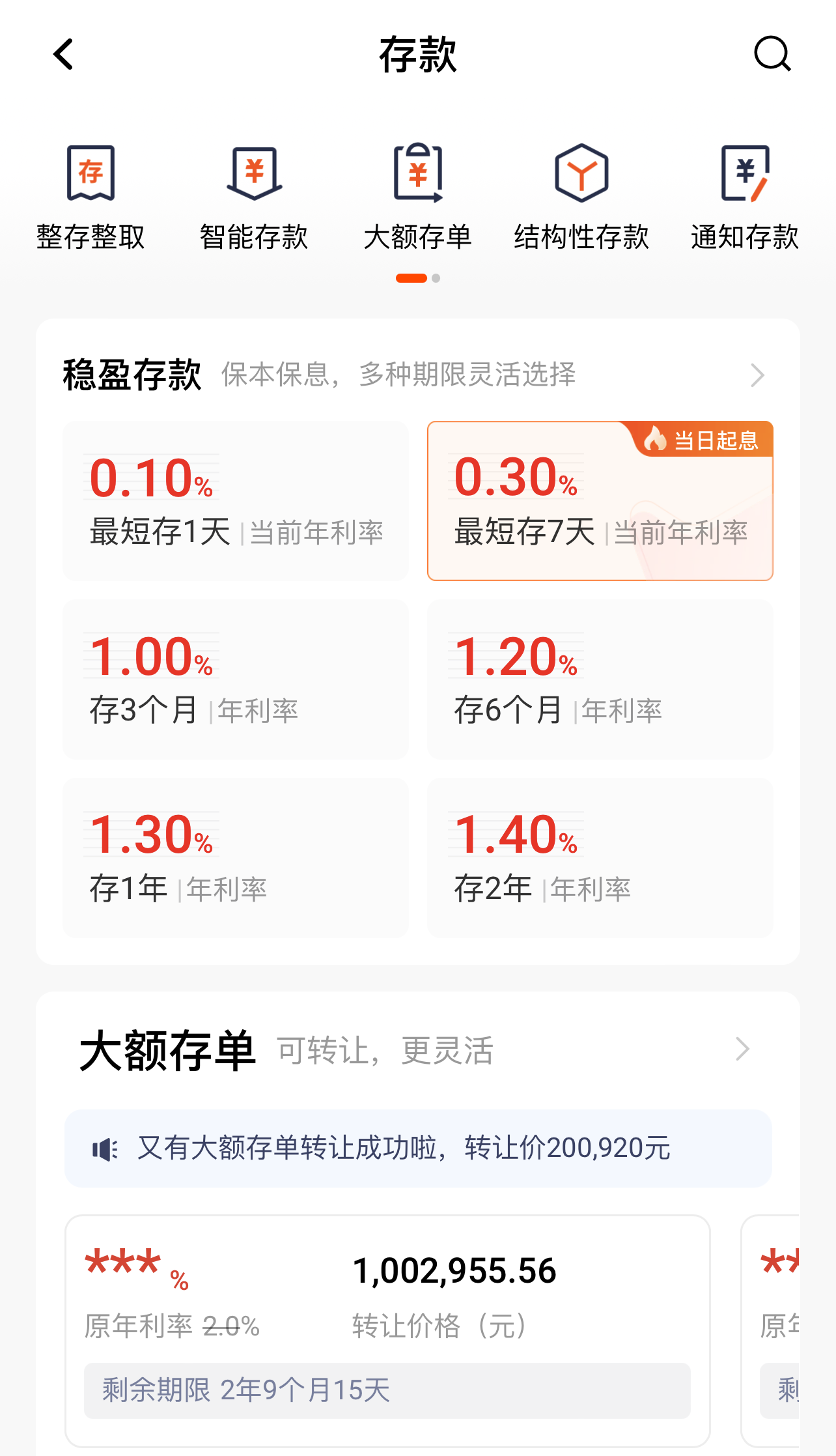This screenshot has width=836, height=1456.
Task: Tap the 当日起息 flame badge
Action: [x=703, y=440]
